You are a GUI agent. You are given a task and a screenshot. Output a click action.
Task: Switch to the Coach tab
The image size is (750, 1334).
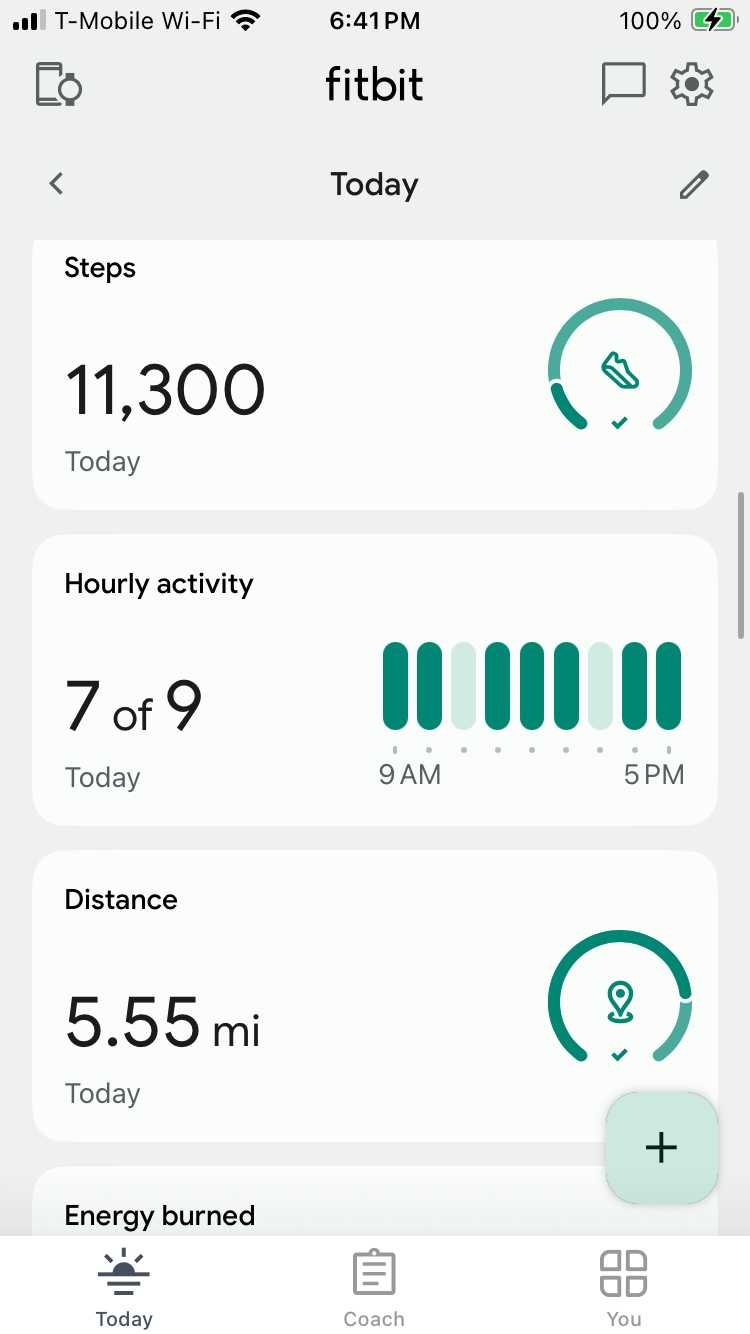pyautogui.click(x=374, y=1288)
